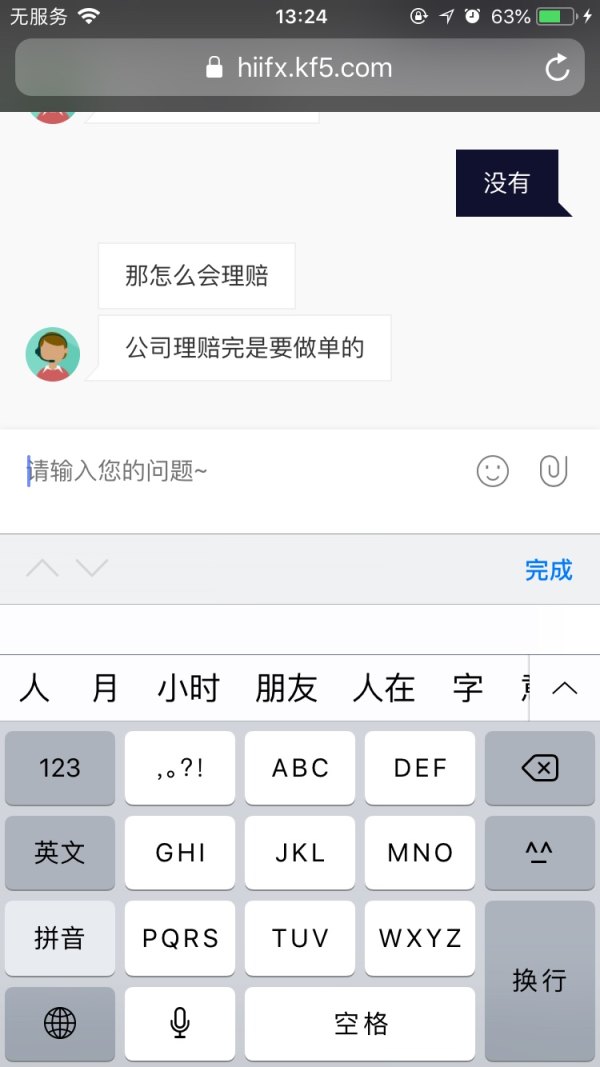Start dictation with the microphone key
This screenshot has height=1067, width=600.
pyautogui.click(x=180, y=1023)
